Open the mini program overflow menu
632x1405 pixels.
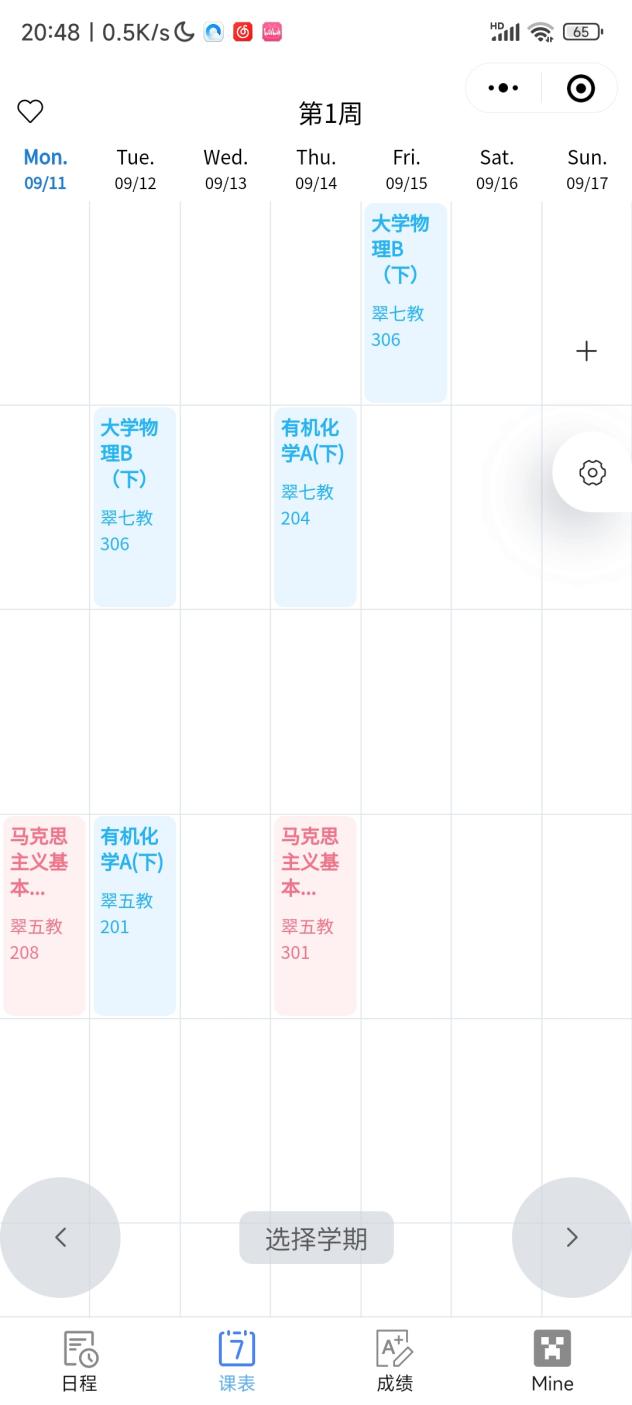click(503, 88)
